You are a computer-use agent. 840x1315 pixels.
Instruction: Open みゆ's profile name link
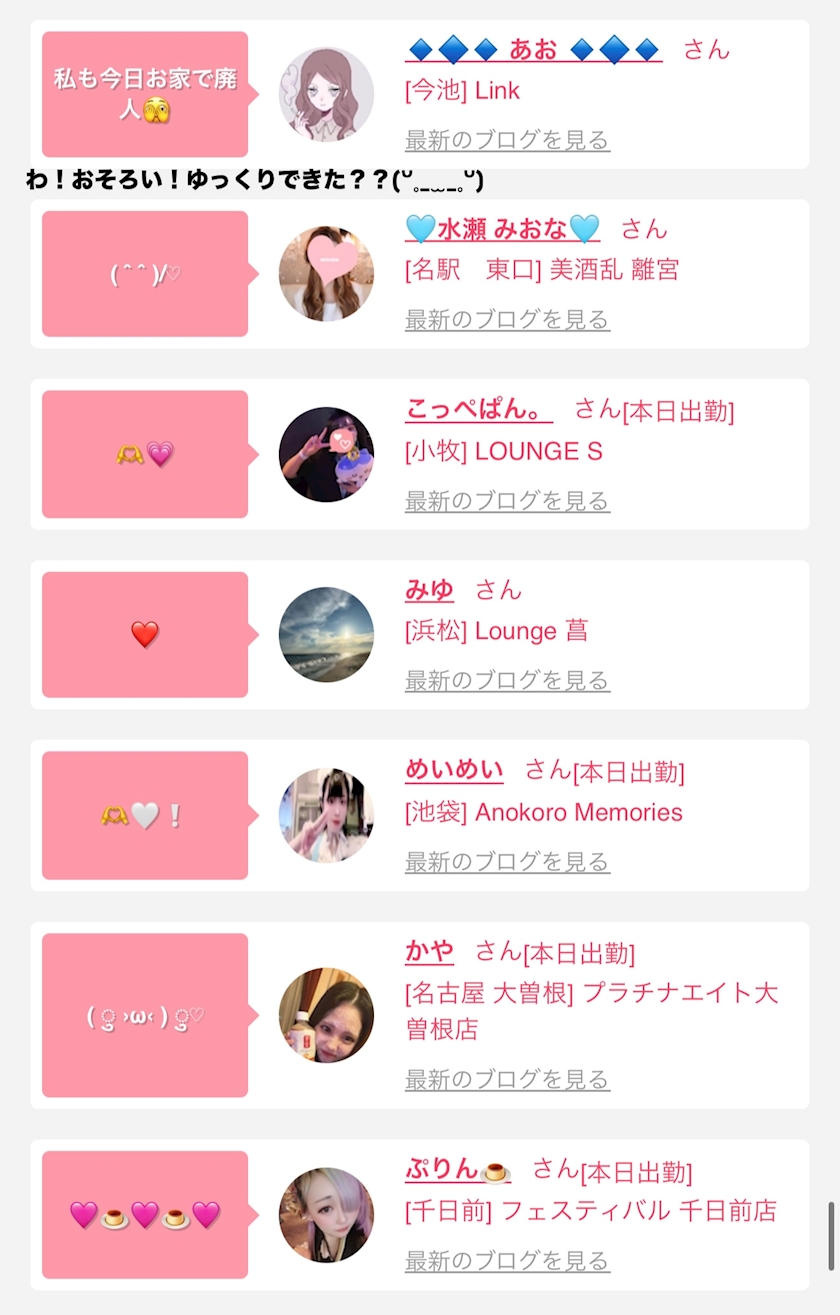(x=429, y=590)
